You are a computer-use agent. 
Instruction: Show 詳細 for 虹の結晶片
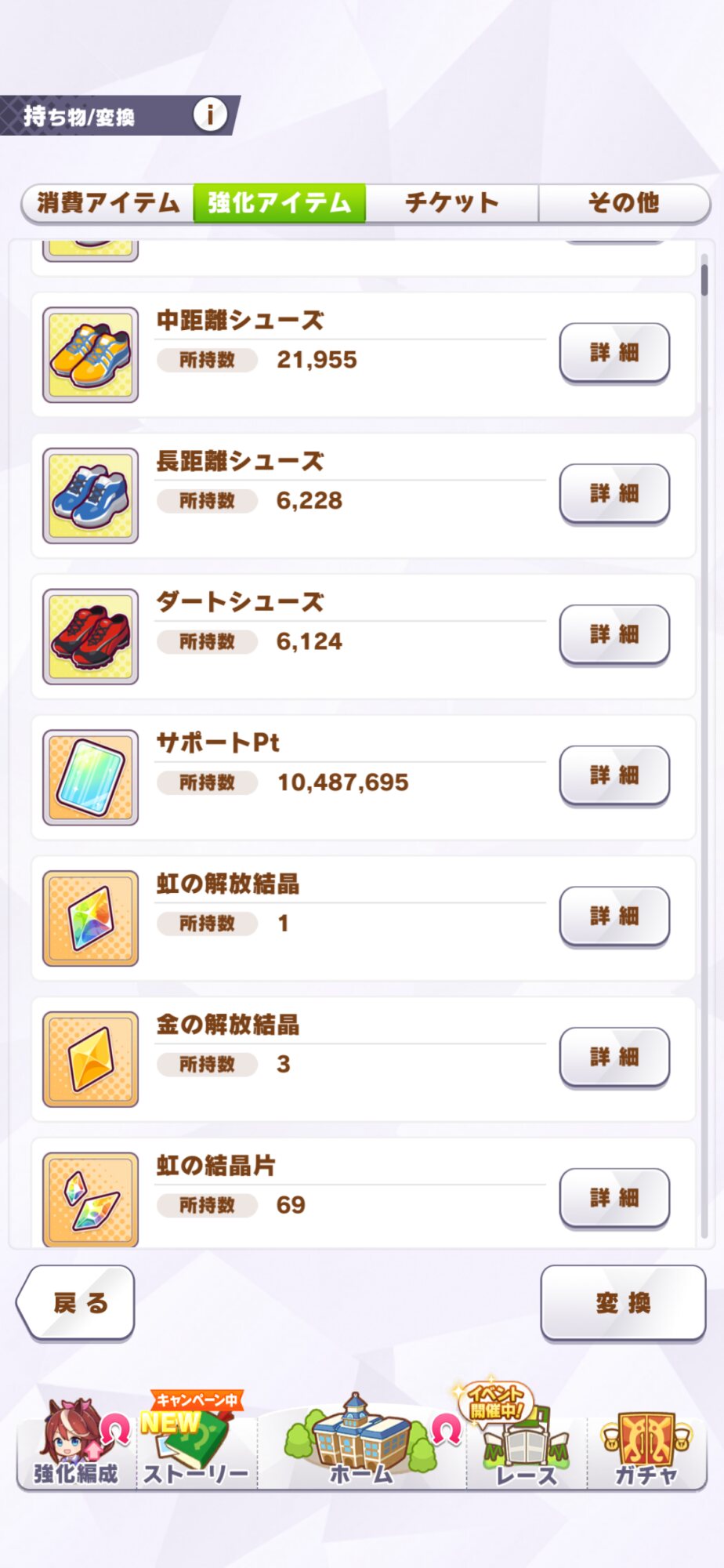(614, 1198)
